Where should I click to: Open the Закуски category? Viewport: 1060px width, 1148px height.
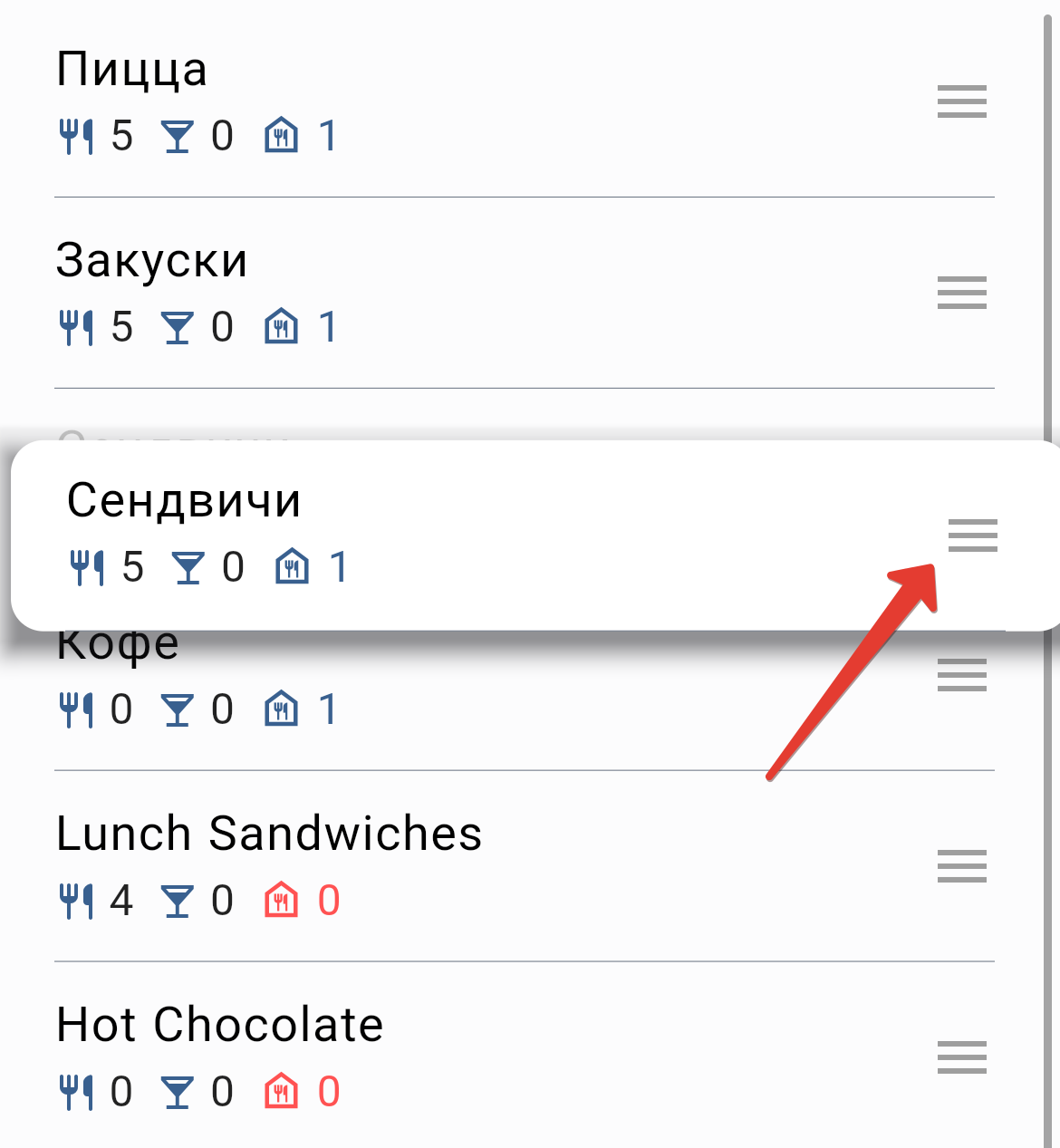click(x=151, y=261)
